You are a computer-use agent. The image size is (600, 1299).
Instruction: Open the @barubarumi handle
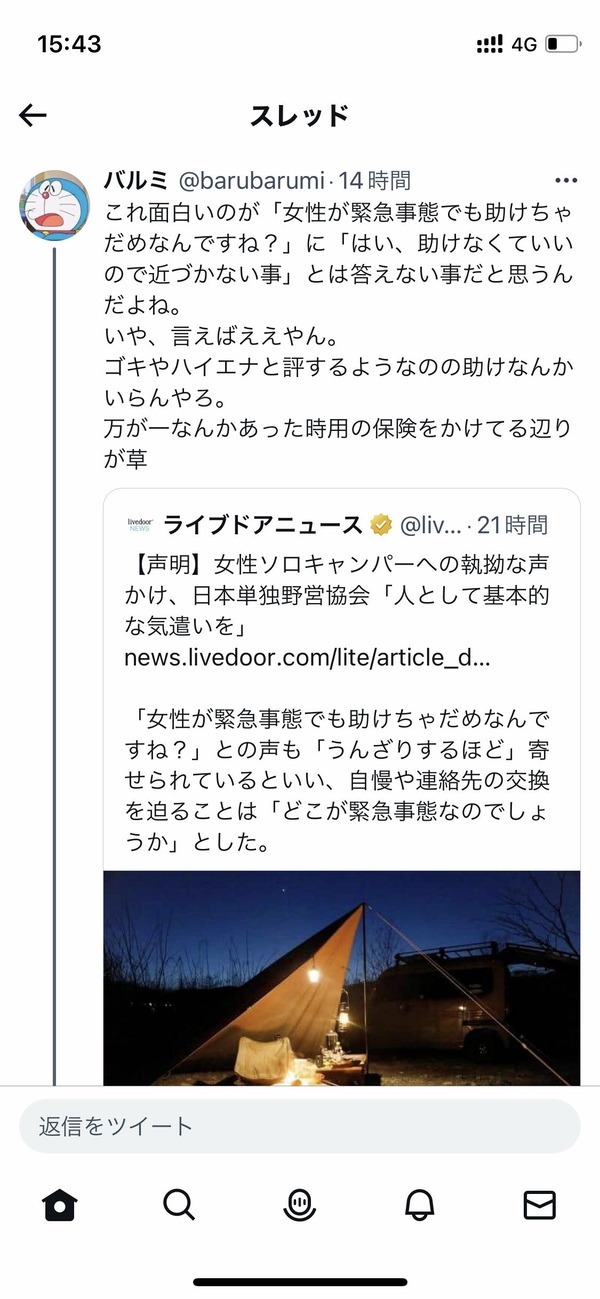pyautogui.click(x=252, y=181)
